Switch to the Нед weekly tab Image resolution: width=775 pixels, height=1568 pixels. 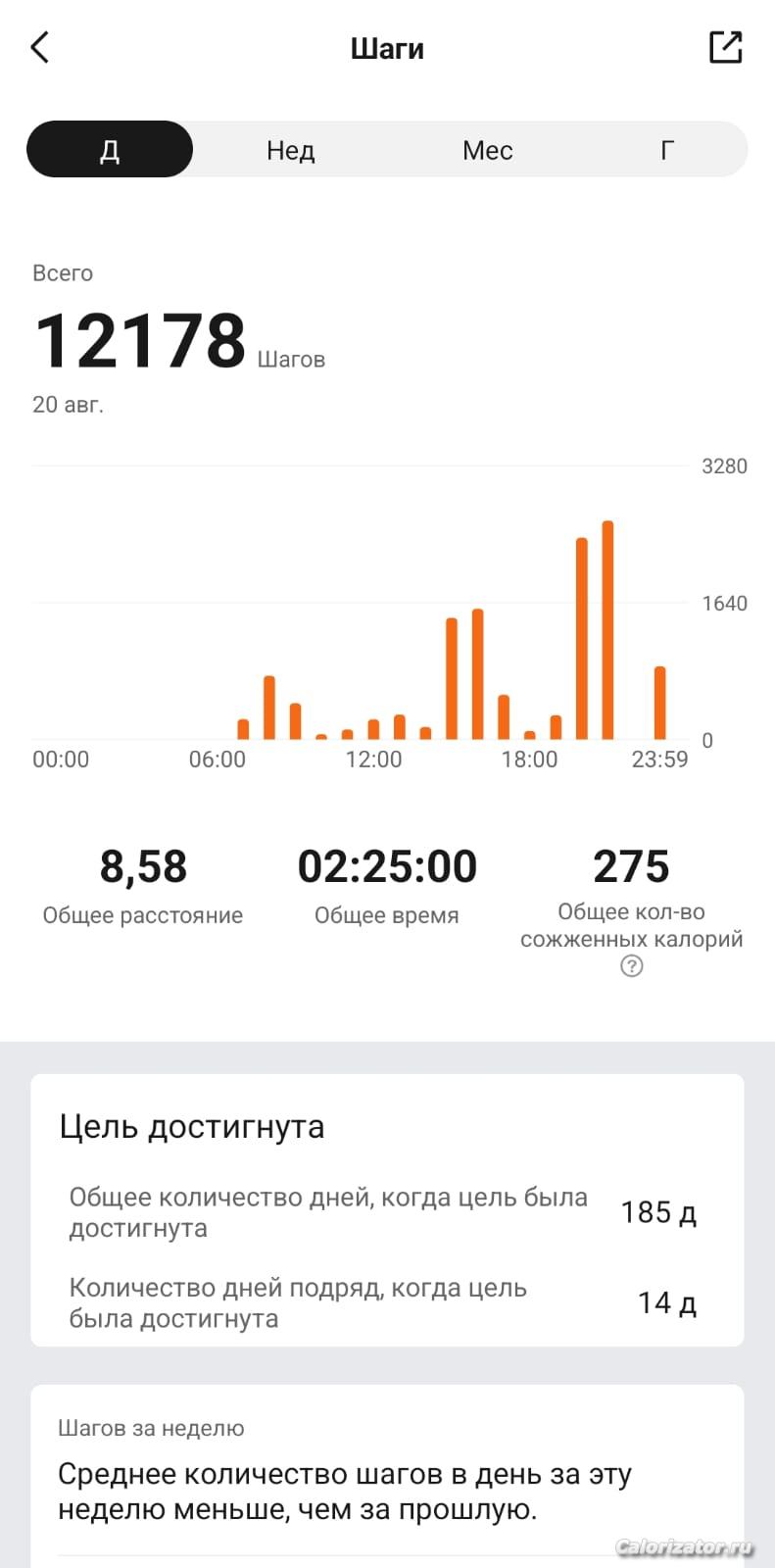coord(291,150)
